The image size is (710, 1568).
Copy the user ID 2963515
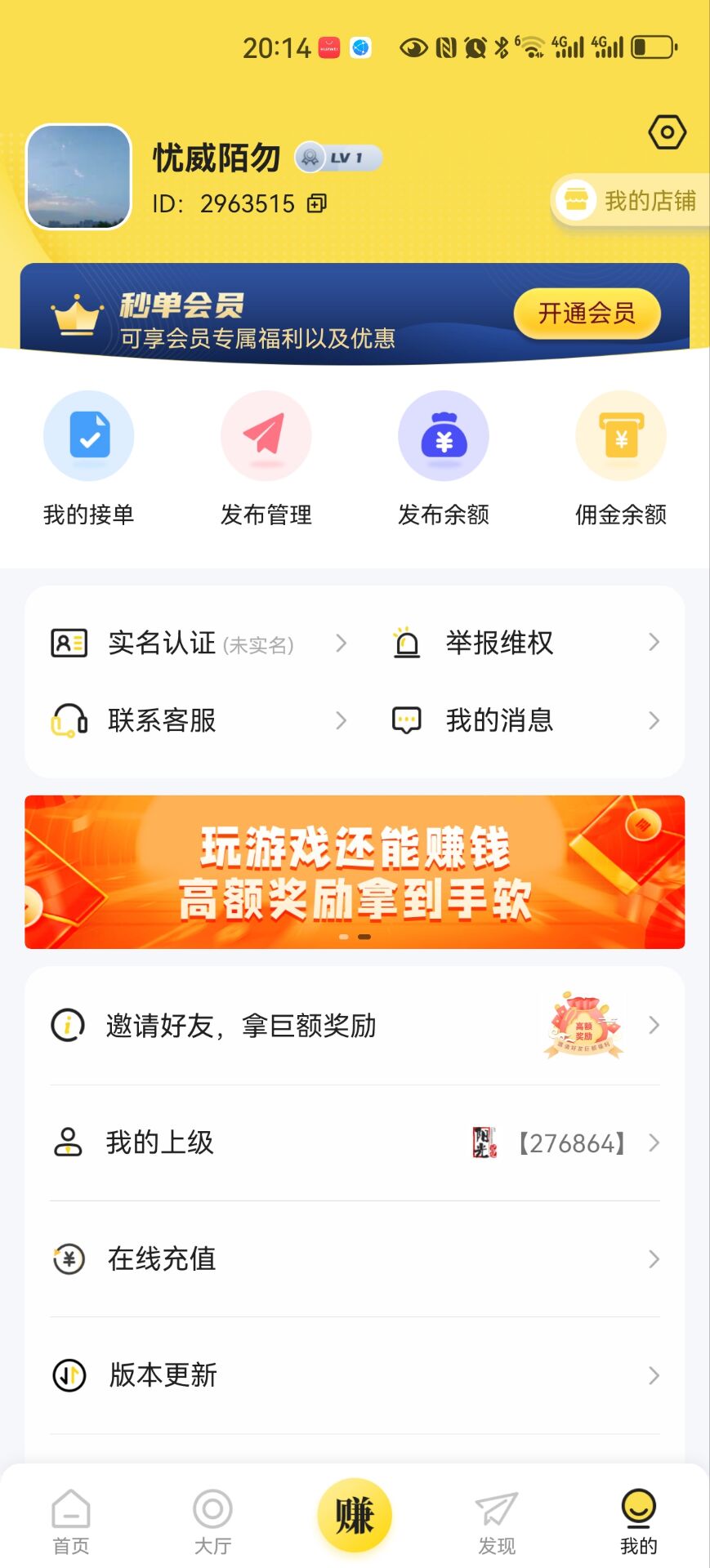[317, 203]
